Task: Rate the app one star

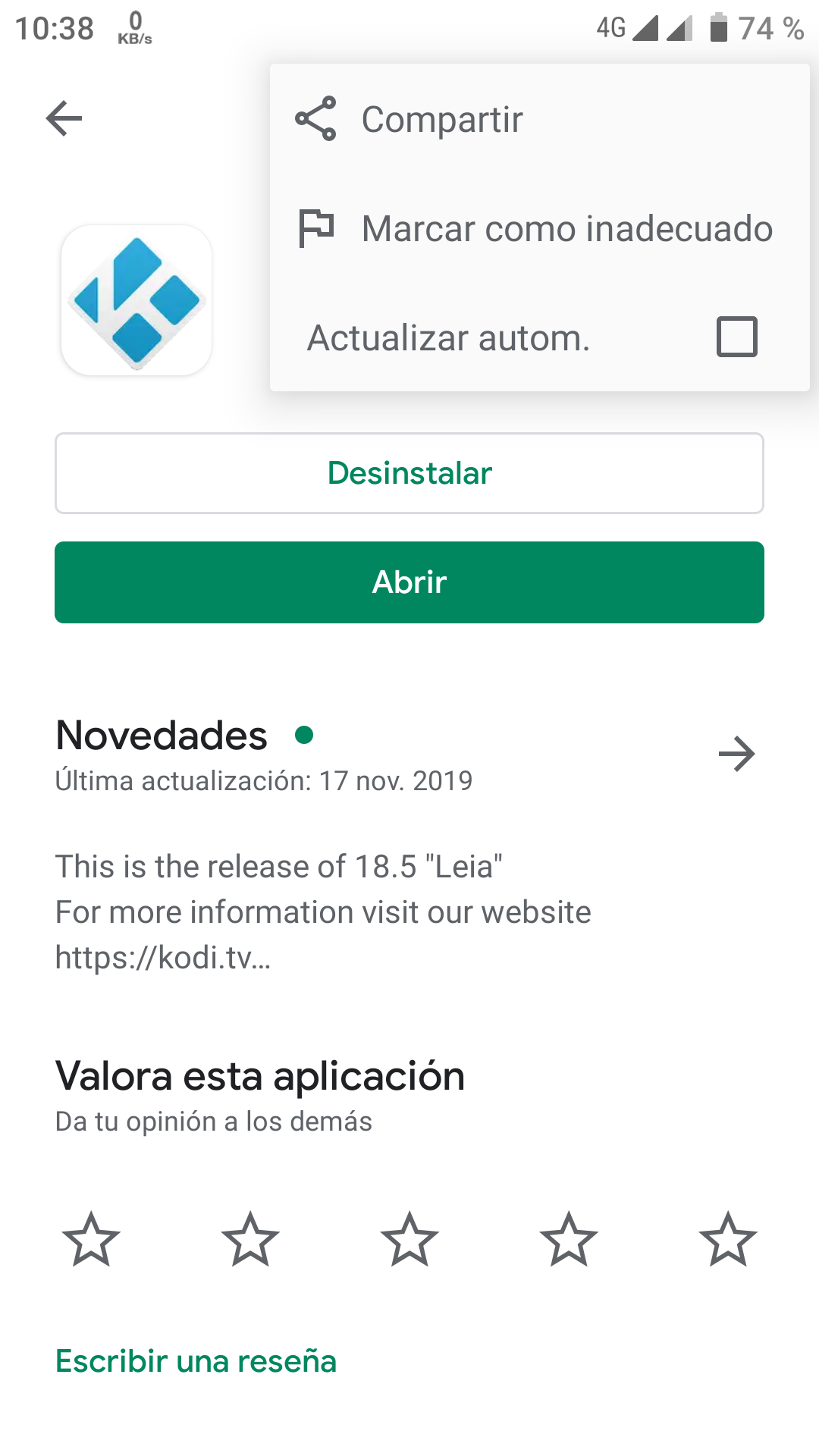Action: click(x=91, y=1240)
